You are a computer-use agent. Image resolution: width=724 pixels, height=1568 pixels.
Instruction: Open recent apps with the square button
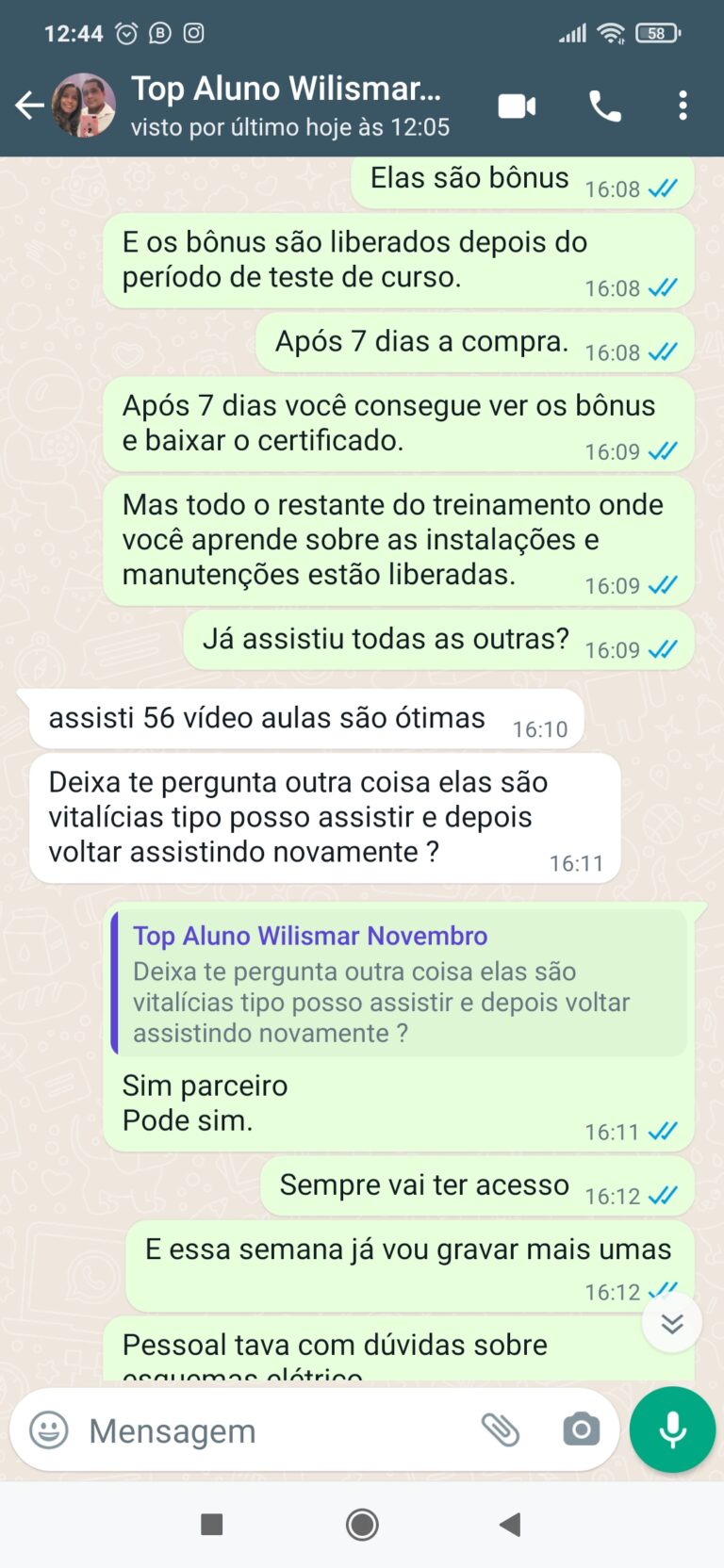click(x=212, y=1525)
